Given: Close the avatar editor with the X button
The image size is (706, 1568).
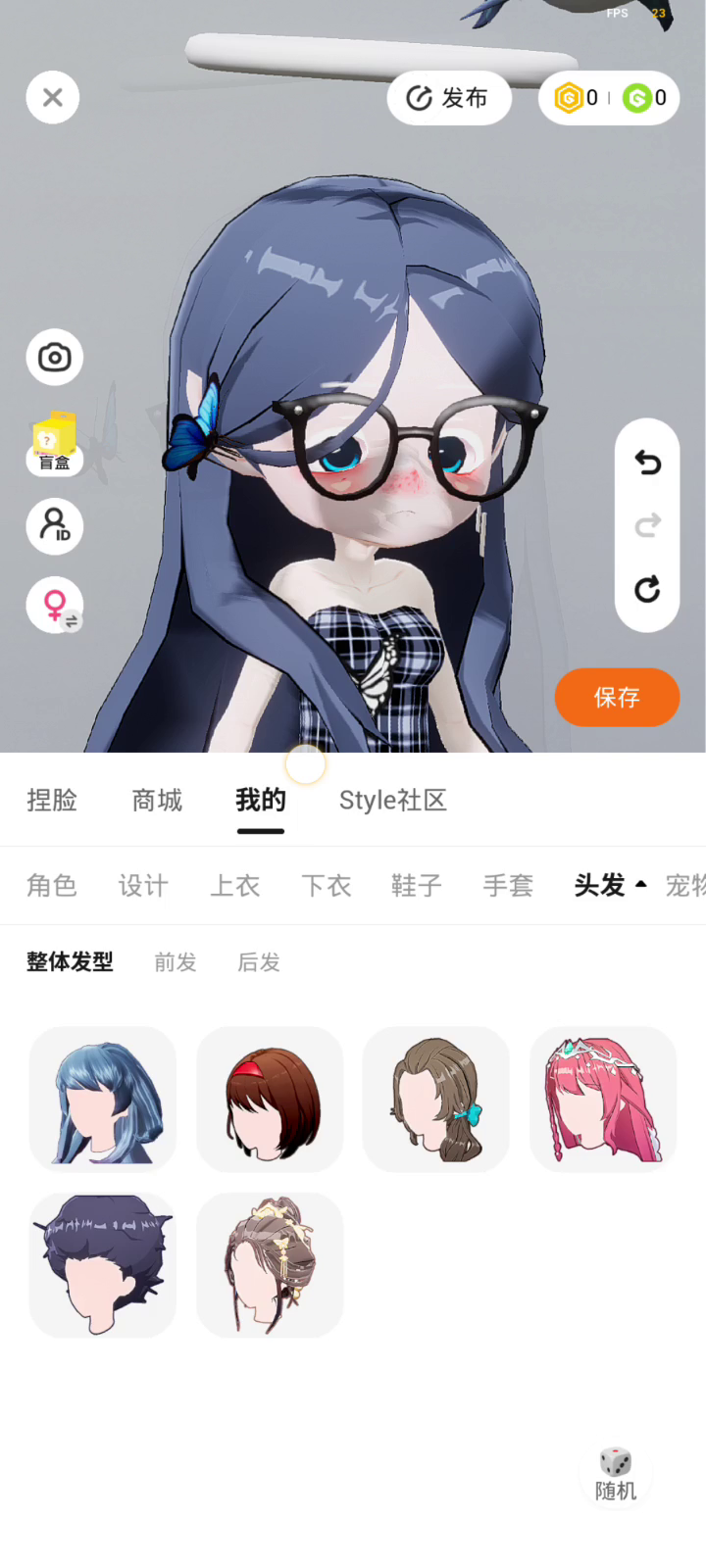Looking at the screenshot, I should click(53, 97).
